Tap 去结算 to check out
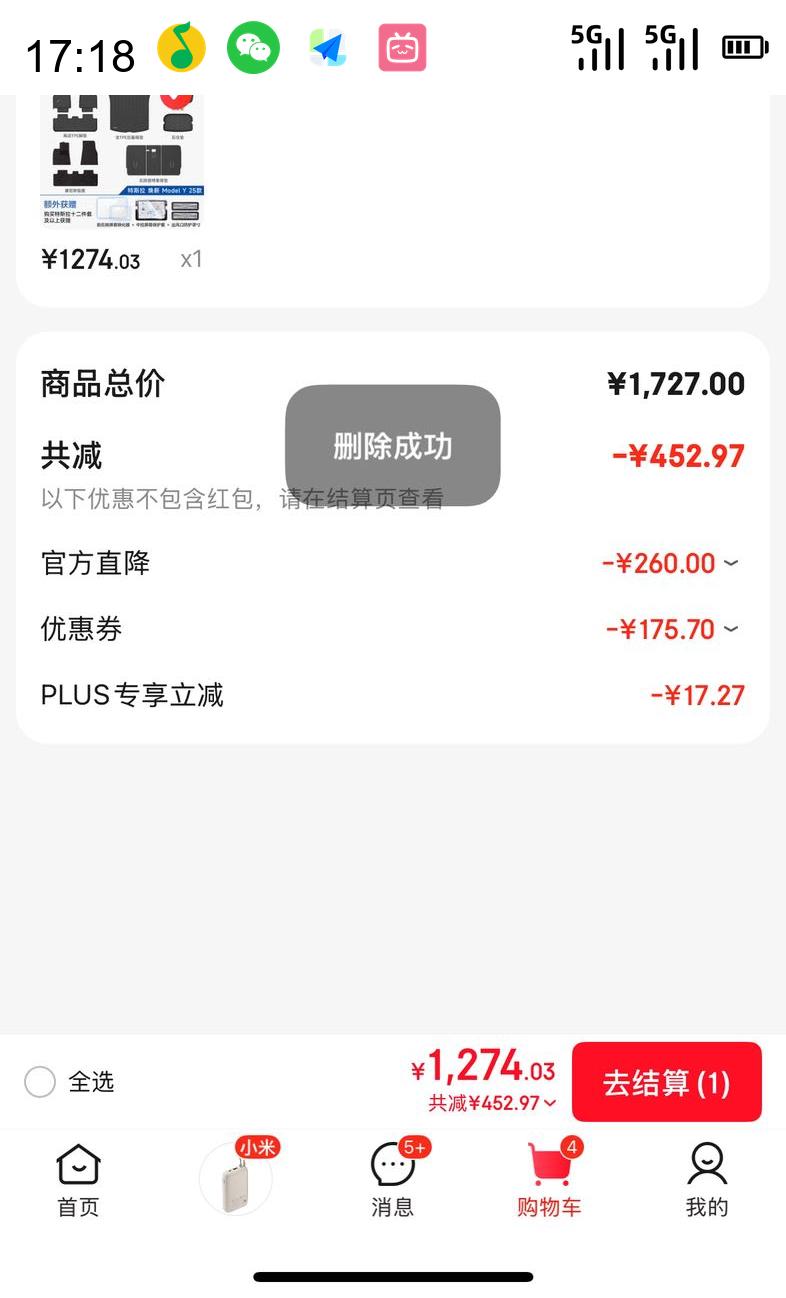Screen dimensions: 786x1298 click(666, 1082)
